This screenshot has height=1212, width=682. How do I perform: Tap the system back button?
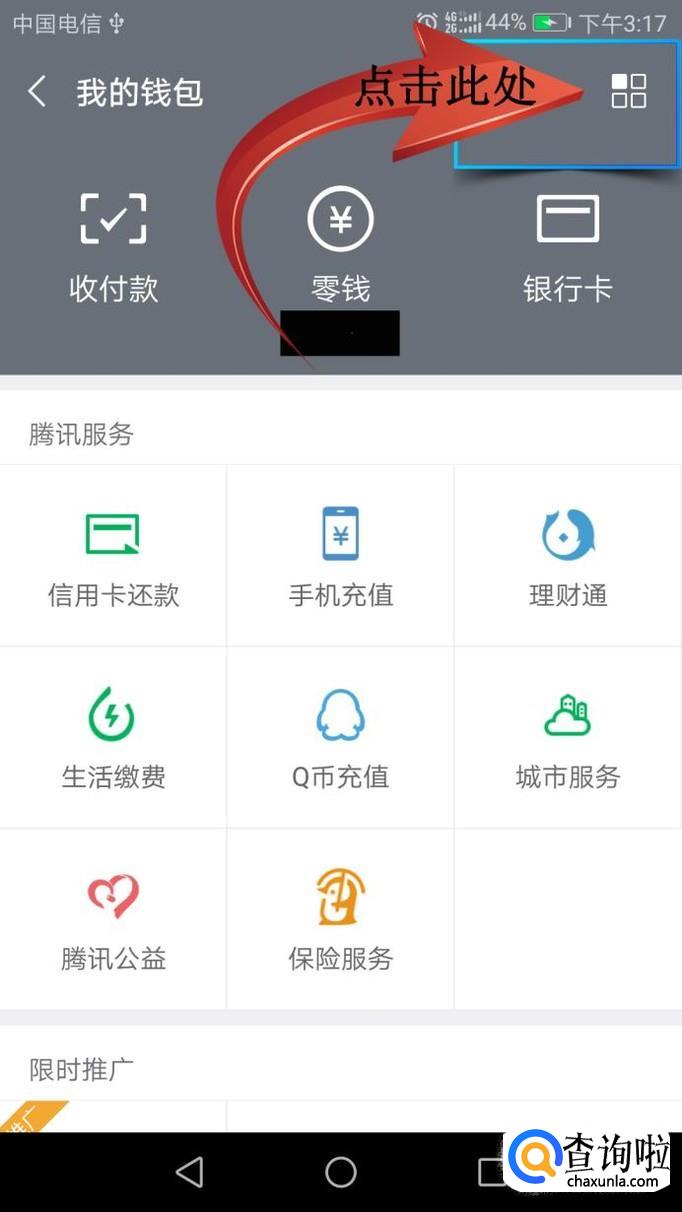[189, 1172]
